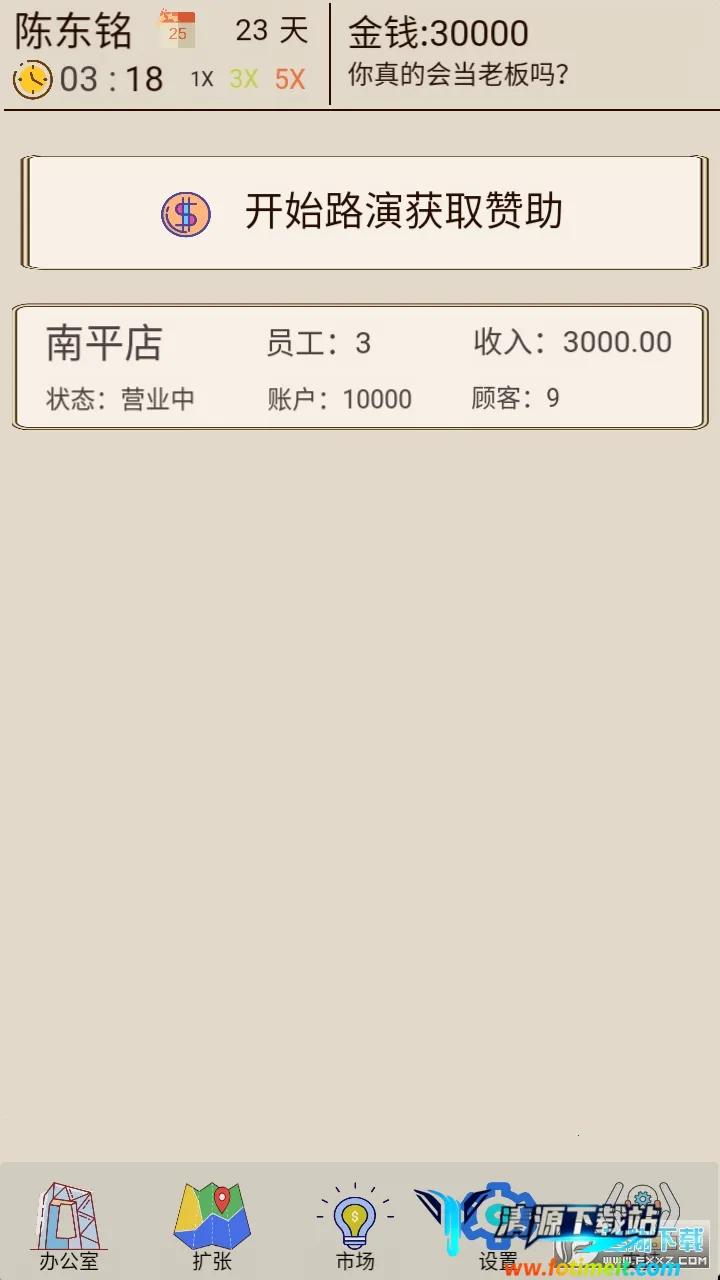The height and width of the screenshot is (1280, 720).
Task: Speed up the game to 5X
Action: (x=290, y=79)
